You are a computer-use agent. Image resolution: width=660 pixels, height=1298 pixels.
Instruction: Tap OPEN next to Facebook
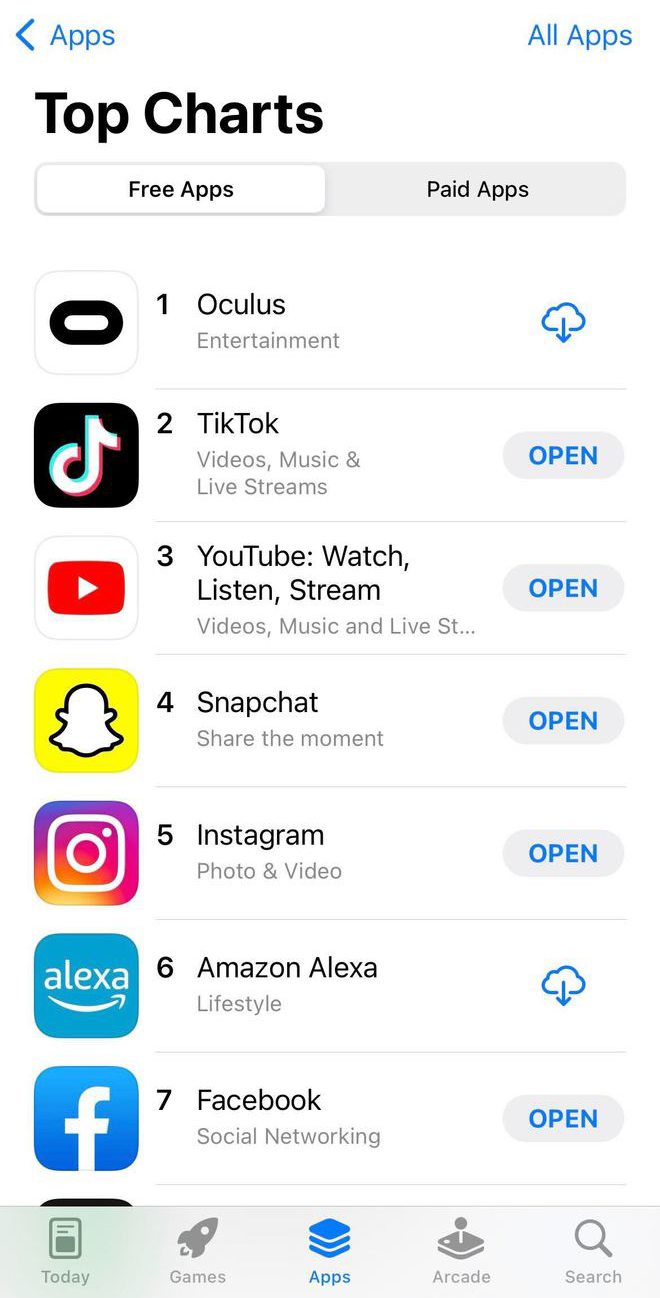tap(563, 1118)
